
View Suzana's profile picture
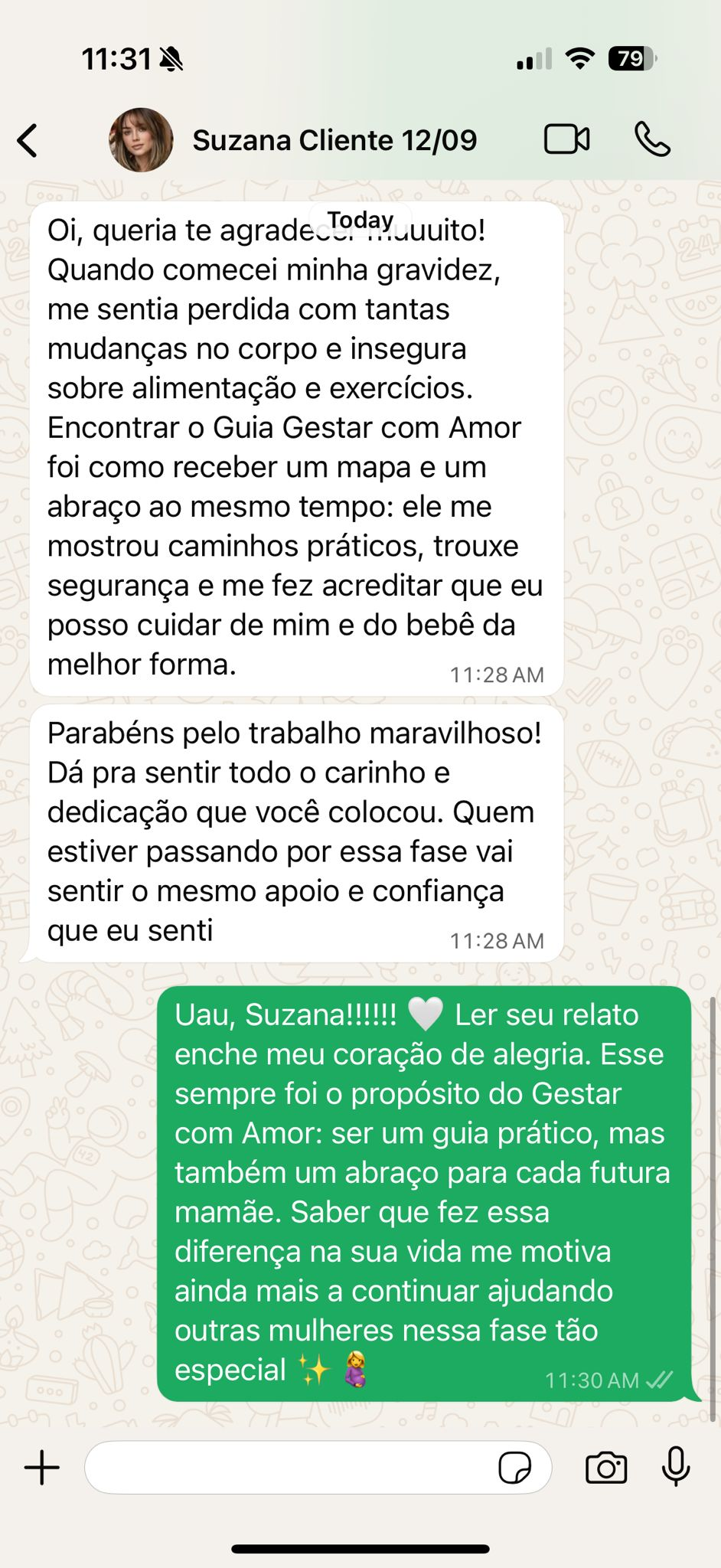[x=141, y=140]
